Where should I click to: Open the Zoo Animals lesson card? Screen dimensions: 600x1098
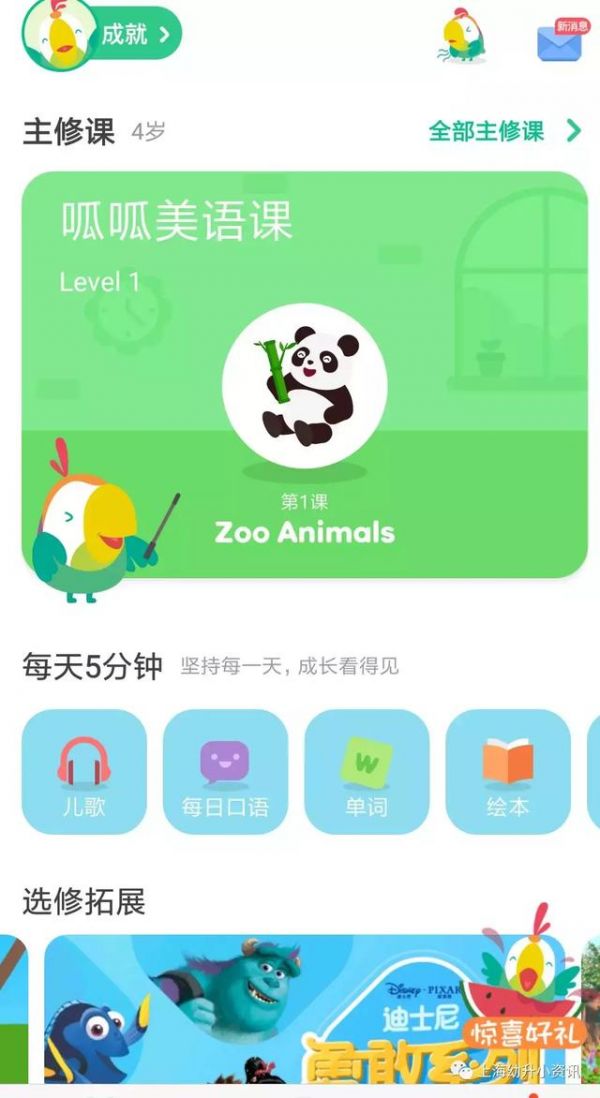pos(305,375)
